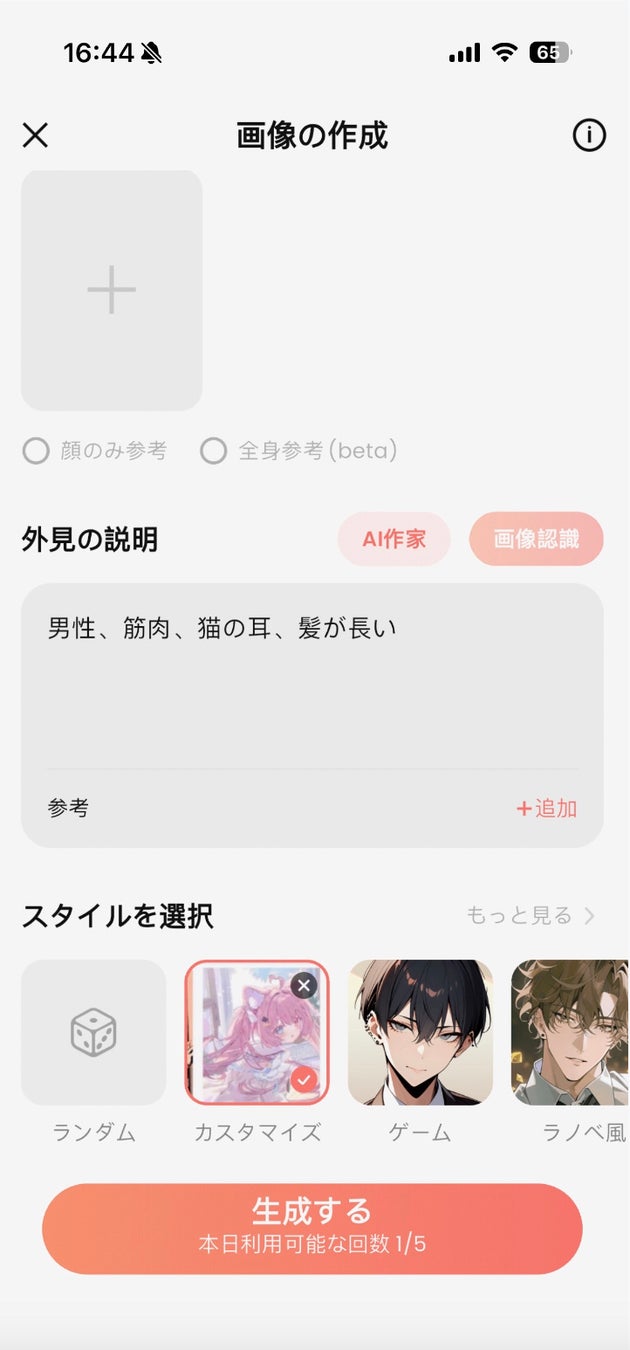Close the 画像の作成 screen

(x=35, y=135)
